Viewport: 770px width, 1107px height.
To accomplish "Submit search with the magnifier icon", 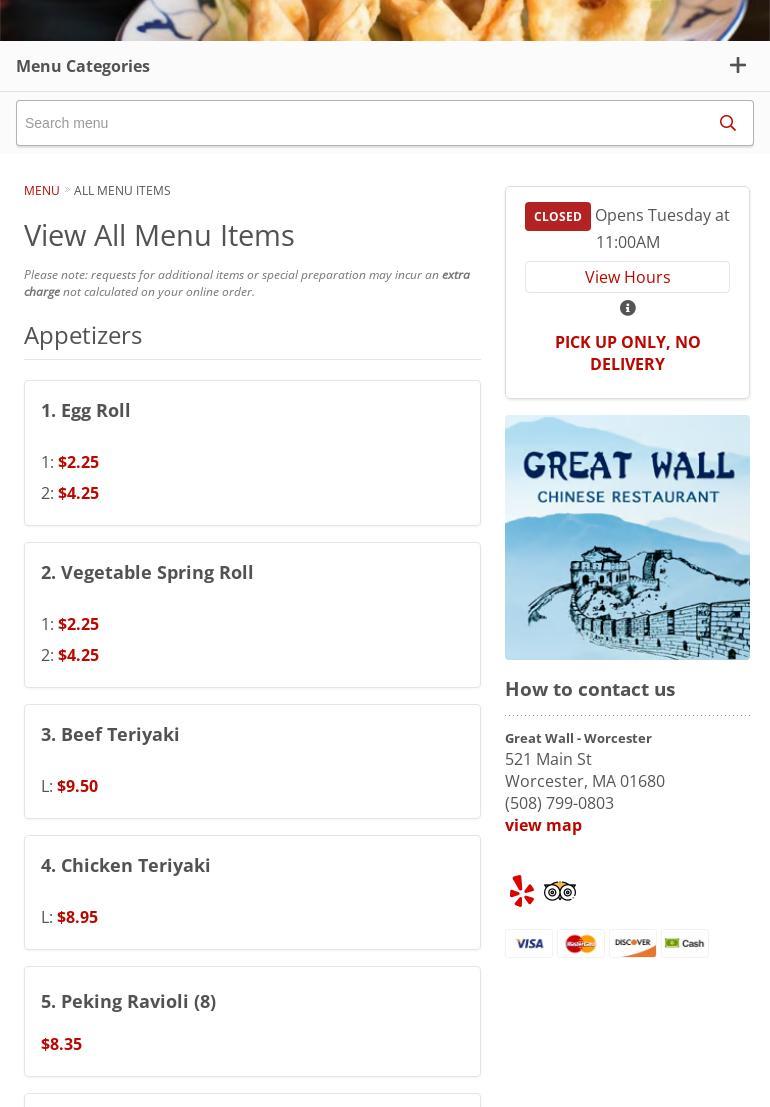I will click(728, 123).
